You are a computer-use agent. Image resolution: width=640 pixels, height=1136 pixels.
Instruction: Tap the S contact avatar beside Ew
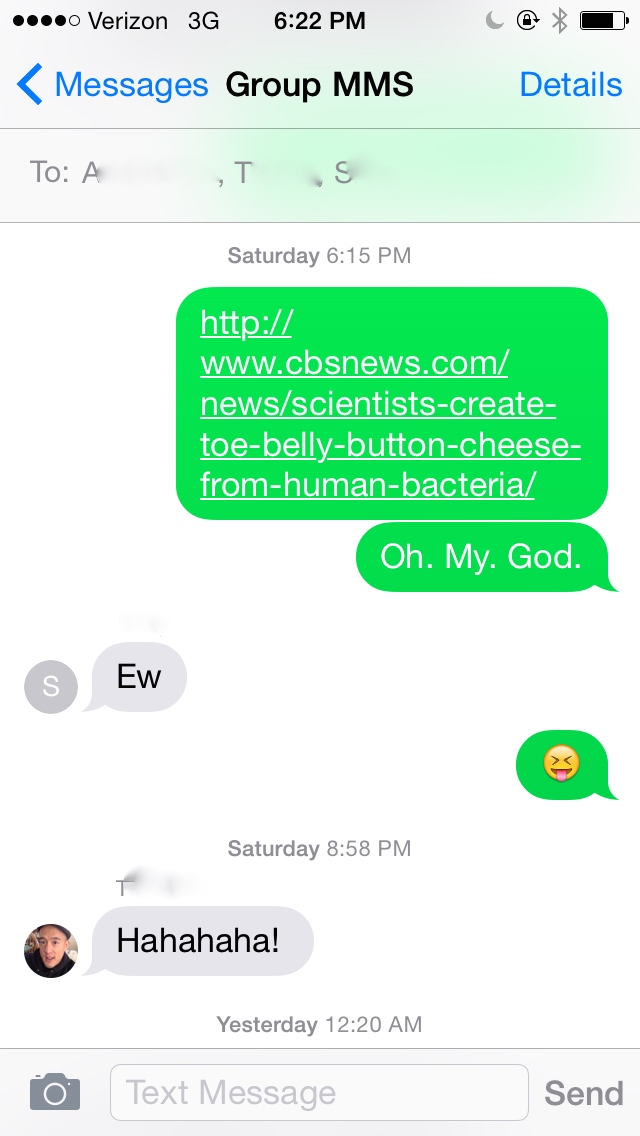[x=51, y=687]
